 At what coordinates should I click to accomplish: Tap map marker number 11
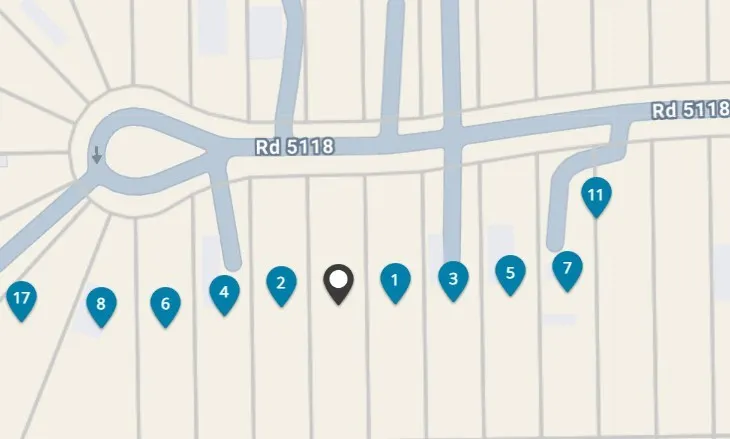[596, 196]
